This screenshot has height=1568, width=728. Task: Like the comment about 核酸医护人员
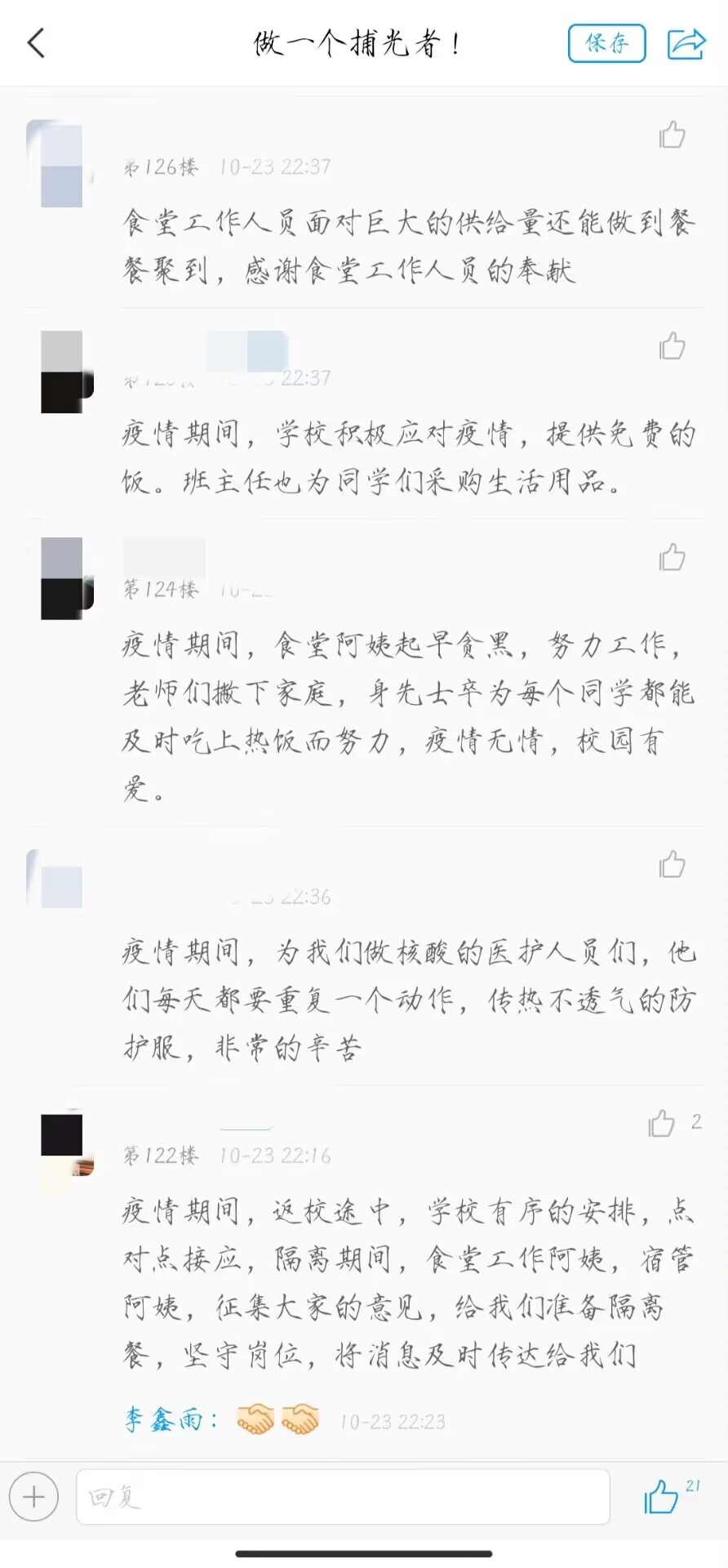672,864
